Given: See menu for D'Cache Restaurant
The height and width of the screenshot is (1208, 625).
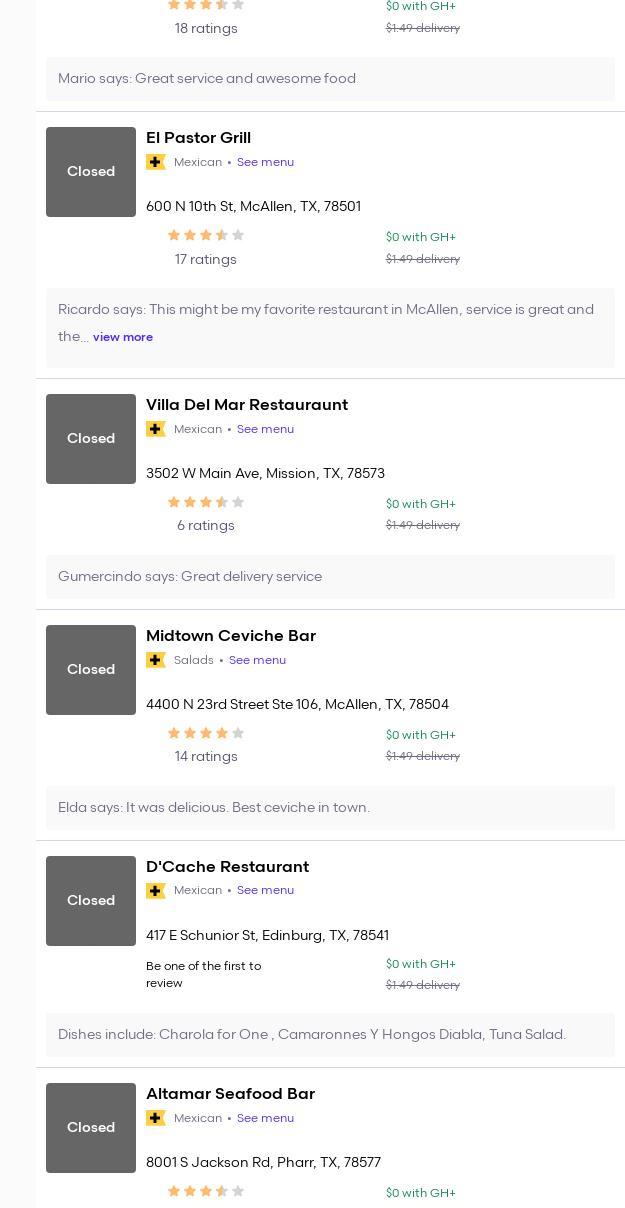Looking at the screenshot, I should pos(265,890).
